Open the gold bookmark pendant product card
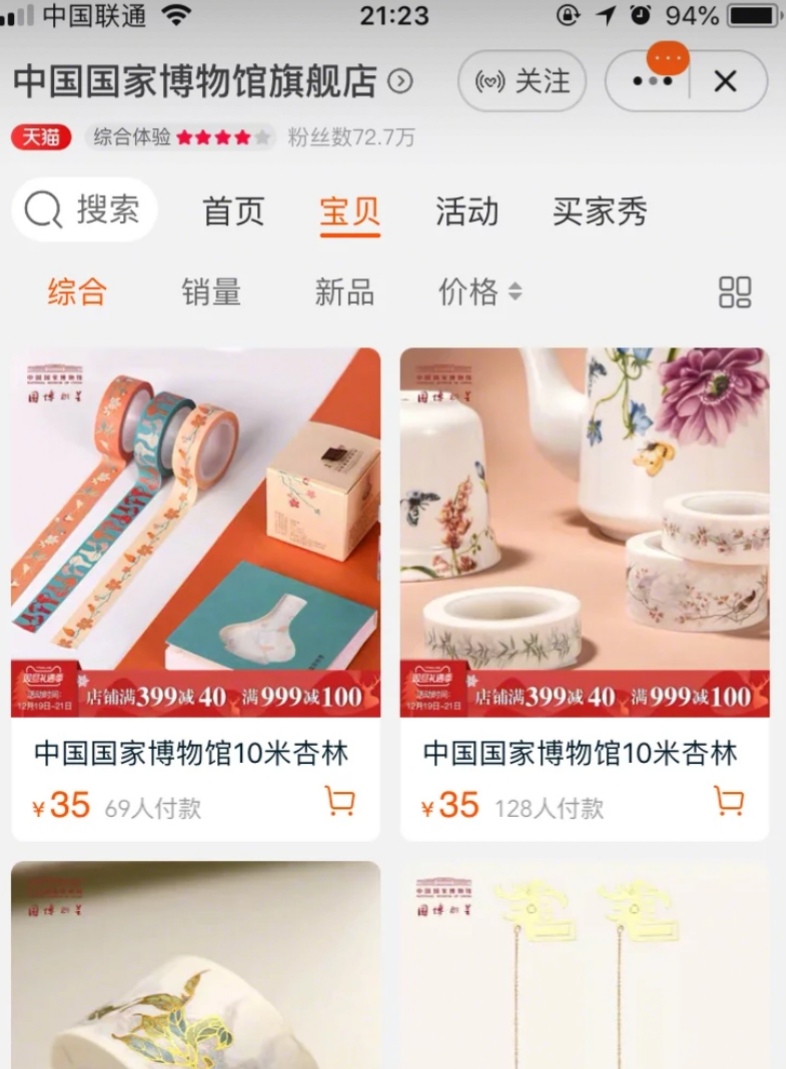Image resolution: width=786 pixels, height=1069 pixels. click(584, 965)
